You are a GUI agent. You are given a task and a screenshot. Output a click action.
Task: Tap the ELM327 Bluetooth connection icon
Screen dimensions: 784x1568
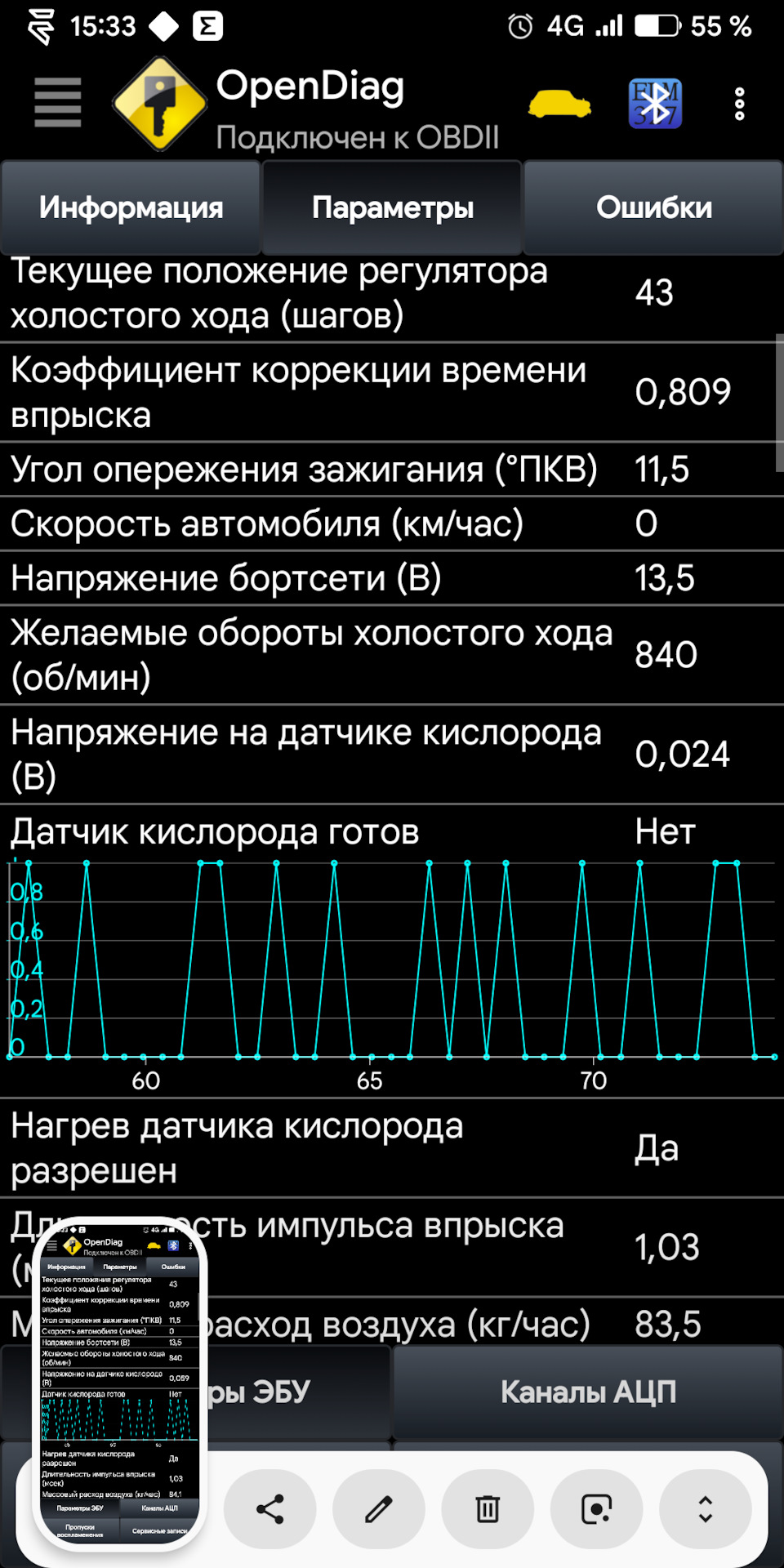(655, 104)
